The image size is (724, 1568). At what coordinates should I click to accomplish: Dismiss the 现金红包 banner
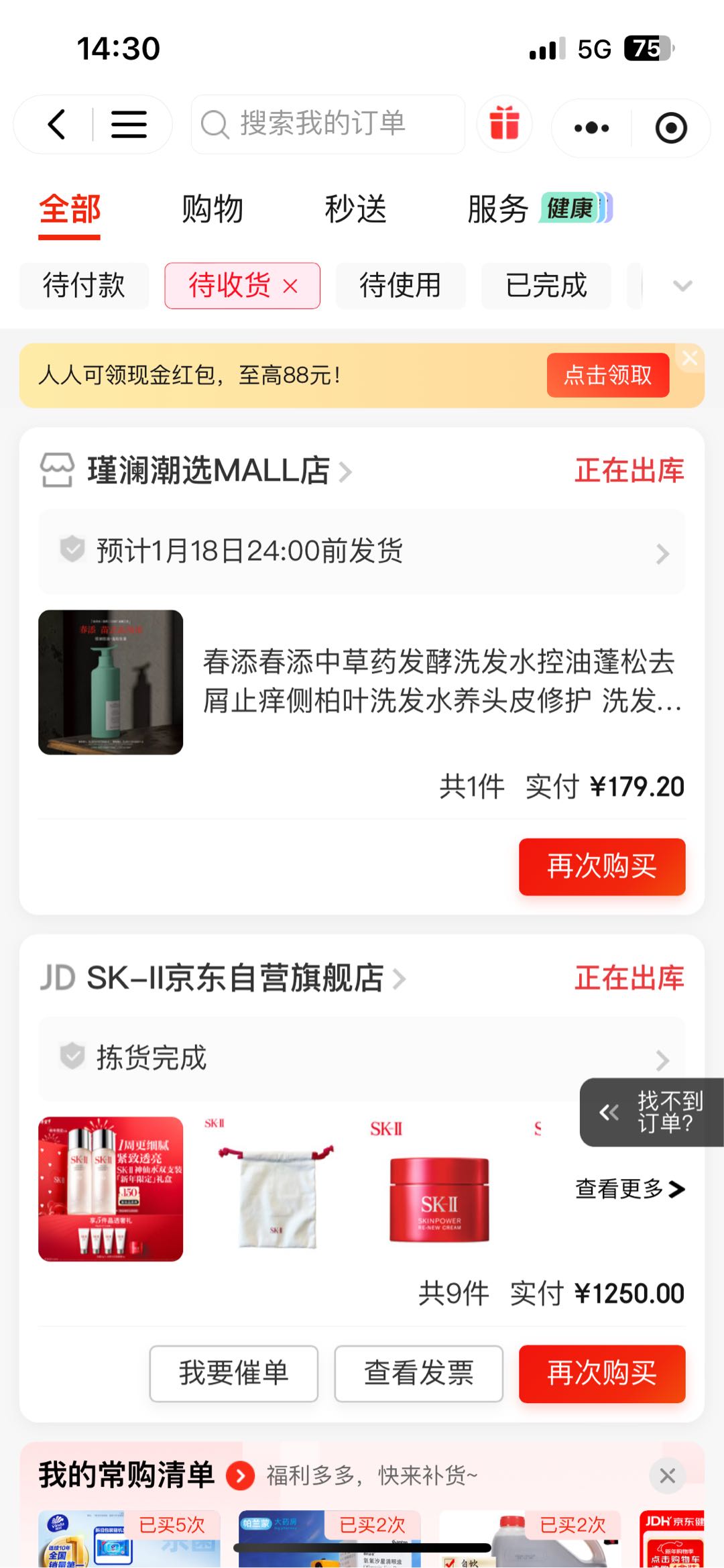click(690, 357)
